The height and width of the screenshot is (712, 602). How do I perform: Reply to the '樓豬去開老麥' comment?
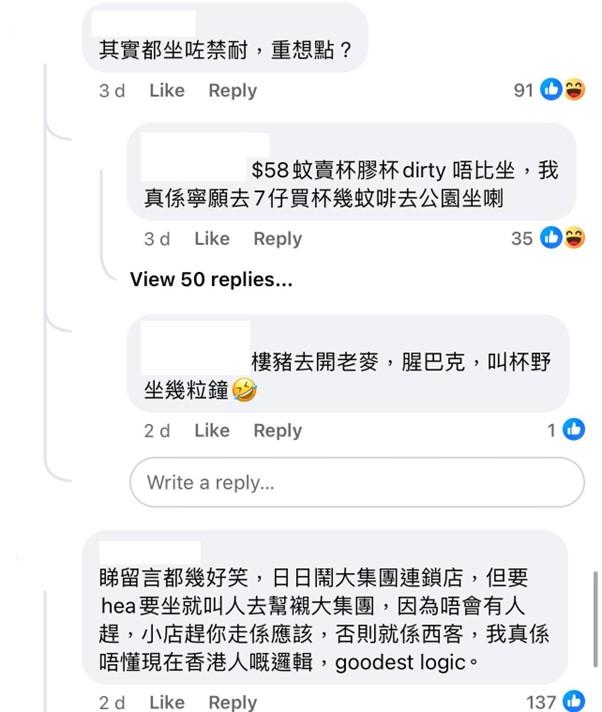pyautogui.click(x=277, y=430)
